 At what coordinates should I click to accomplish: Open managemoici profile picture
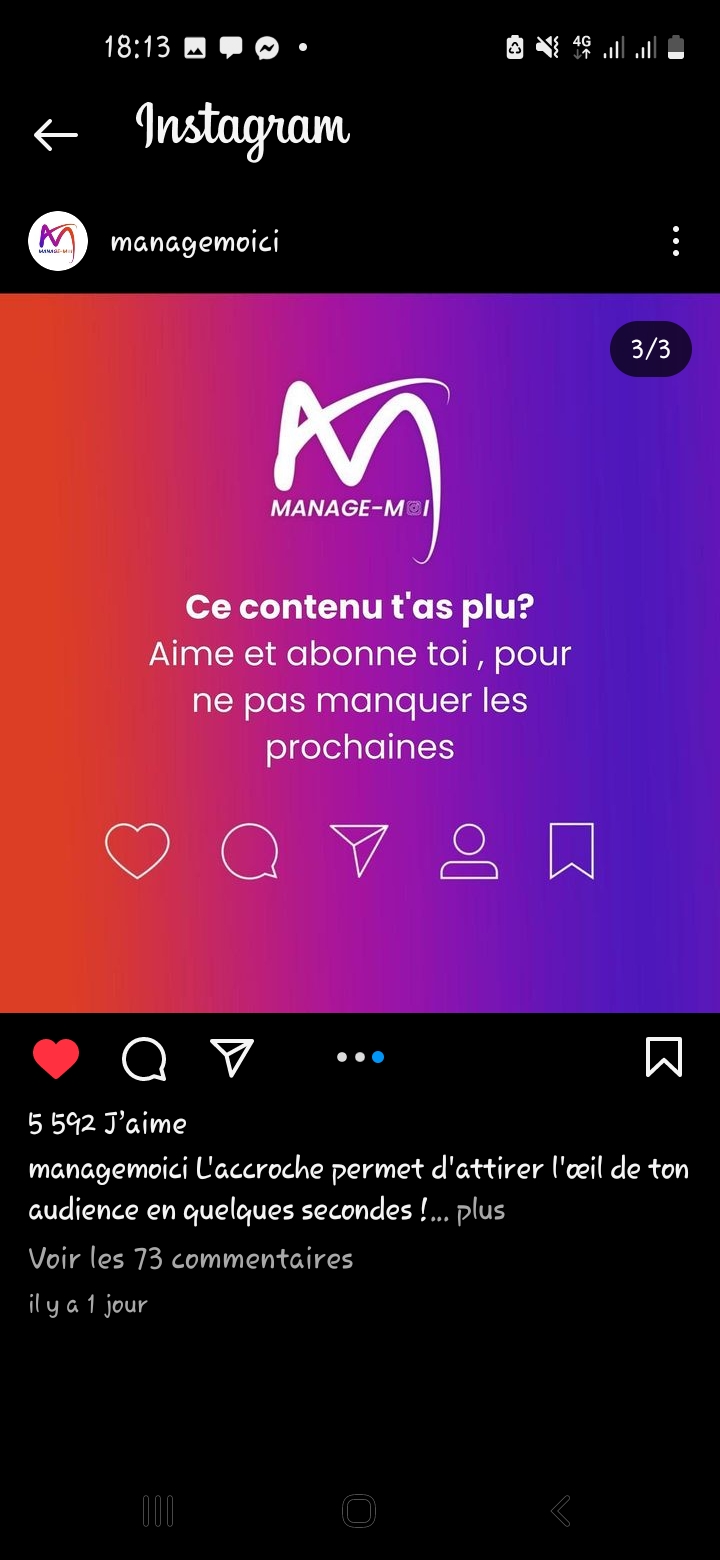coord(58,241)
